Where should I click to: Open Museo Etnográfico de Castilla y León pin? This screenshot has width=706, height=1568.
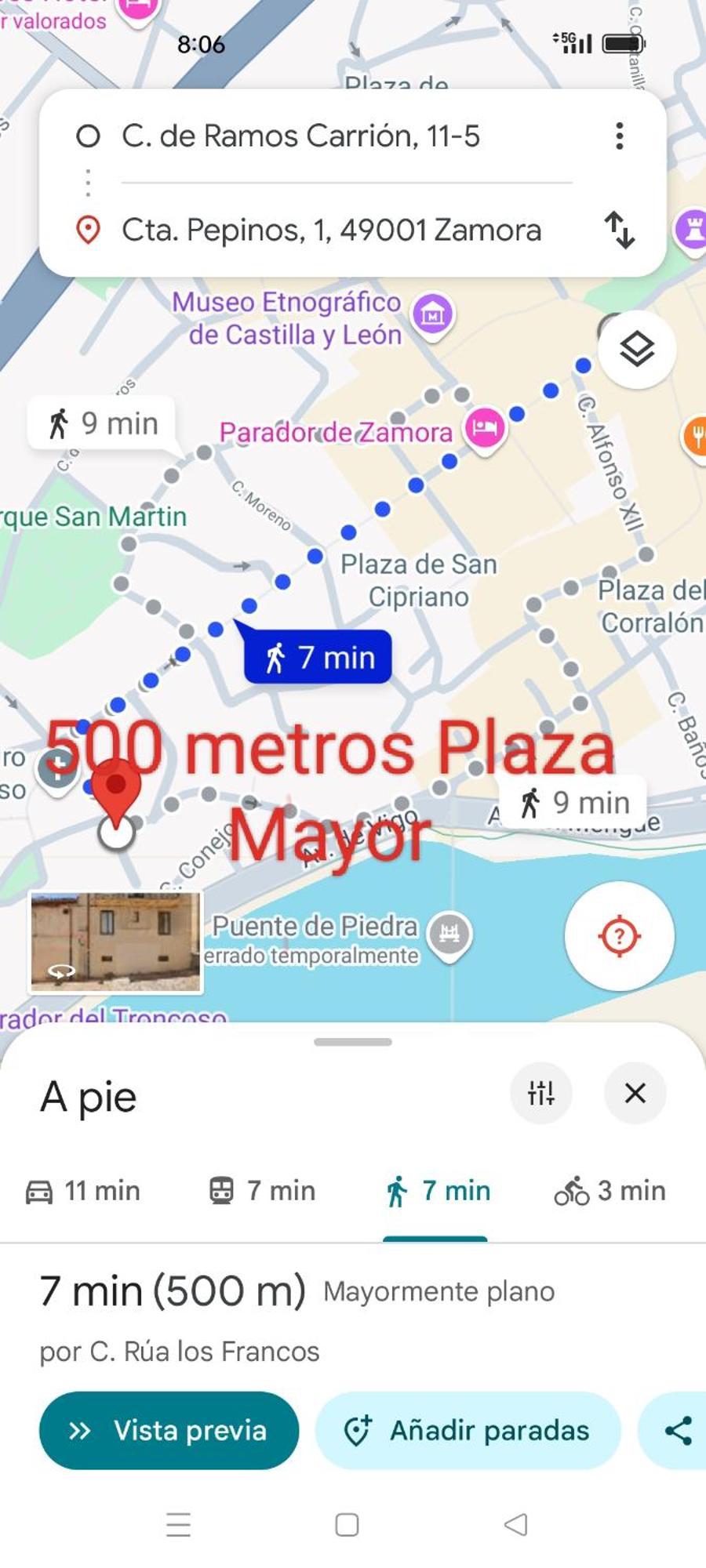click(x=432, y=314)
